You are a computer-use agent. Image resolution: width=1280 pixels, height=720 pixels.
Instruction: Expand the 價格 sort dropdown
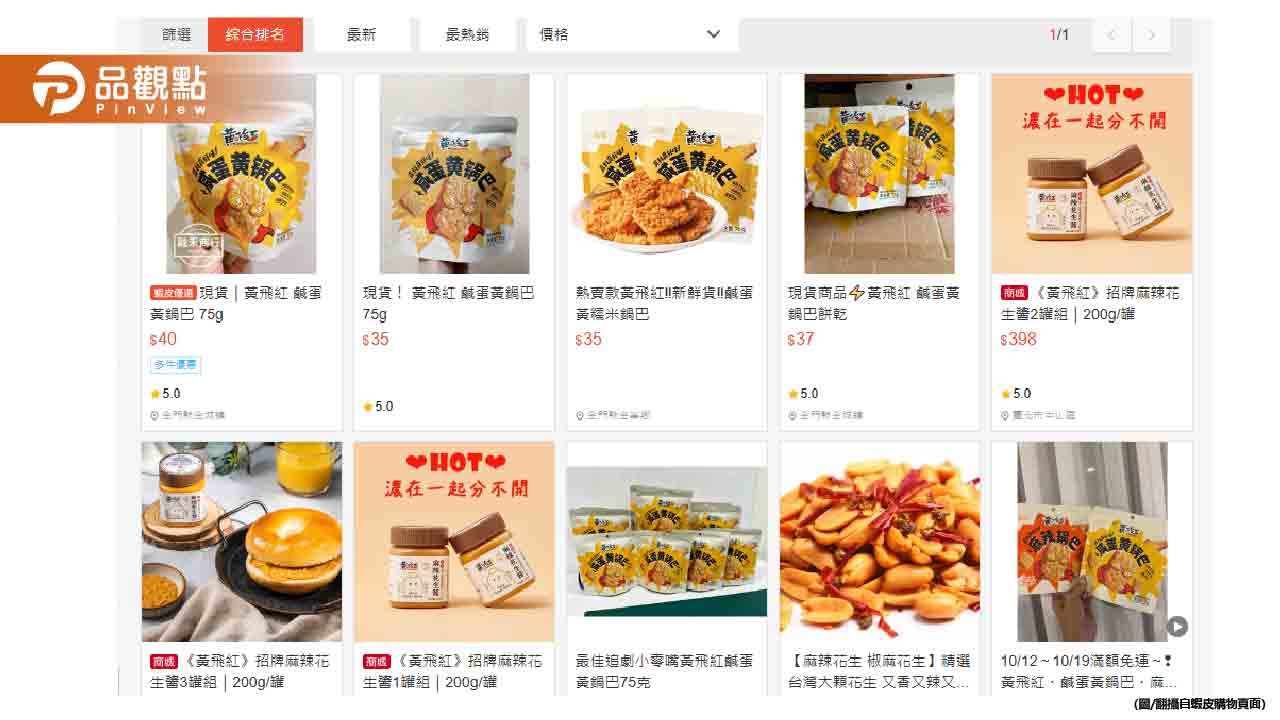(x=631, y=35)
